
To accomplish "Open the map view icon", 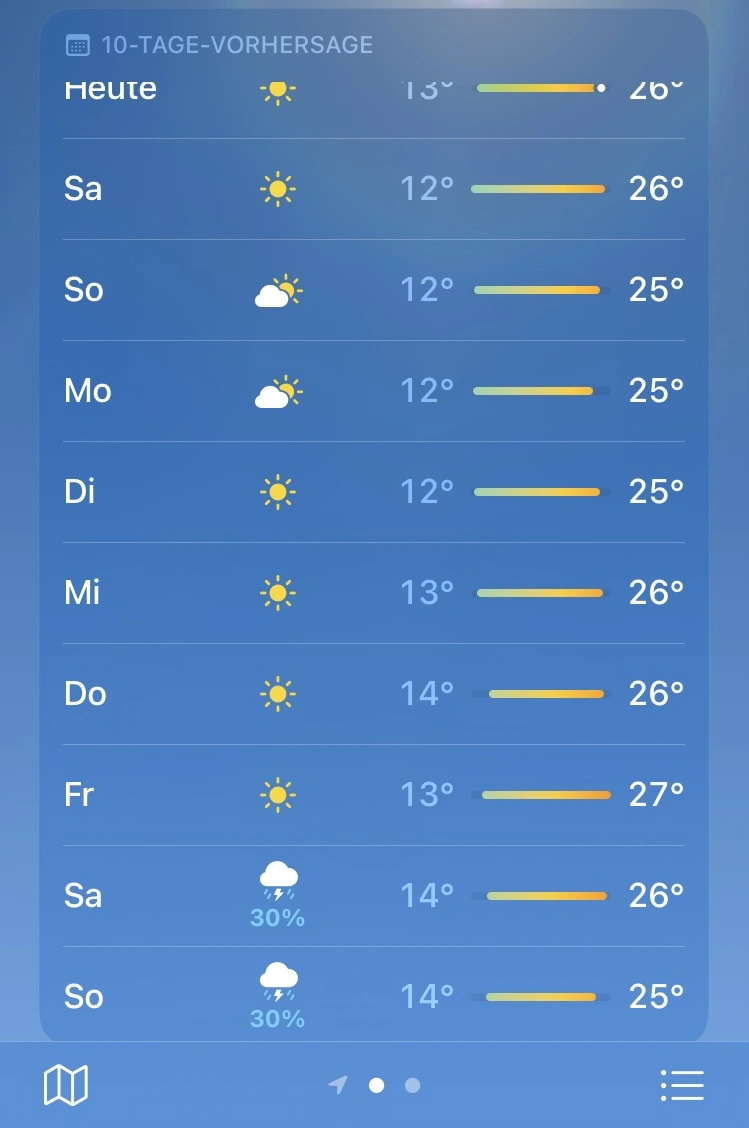I will 66,1085.
